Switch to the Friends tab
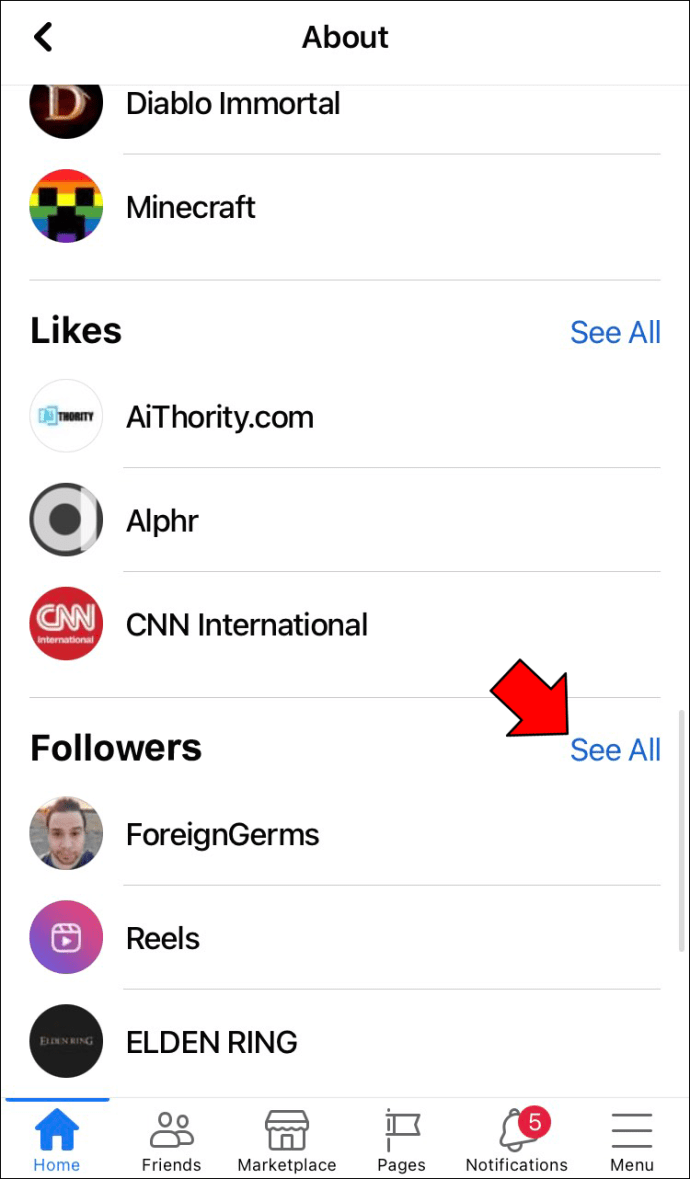The width and height of the screenshot is (690, 1179). (171, 1140)
